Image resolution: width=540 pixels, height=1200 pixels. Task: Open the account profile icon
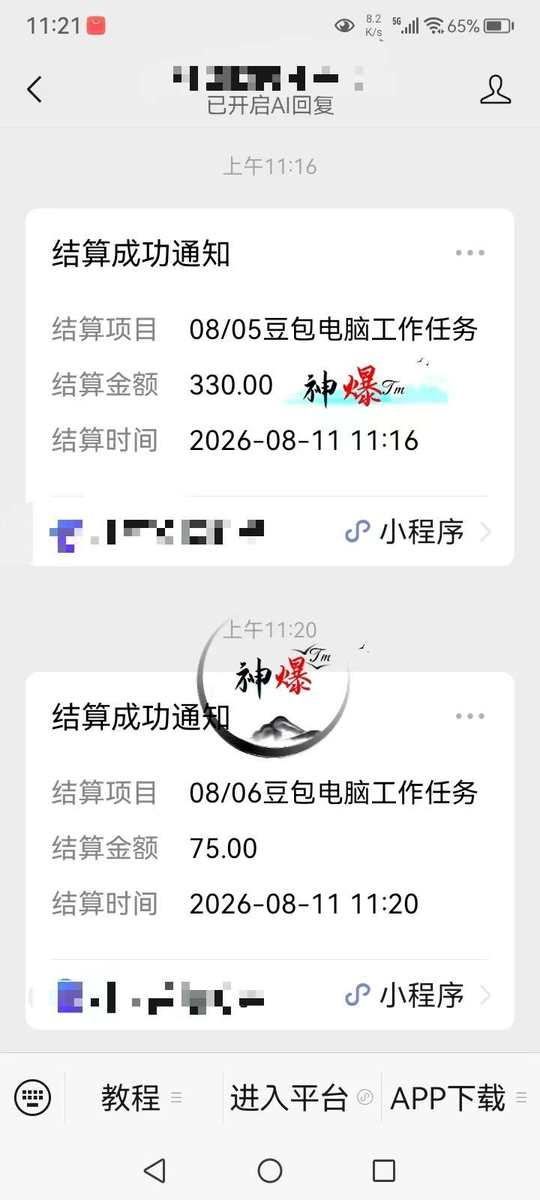(495, 89)
